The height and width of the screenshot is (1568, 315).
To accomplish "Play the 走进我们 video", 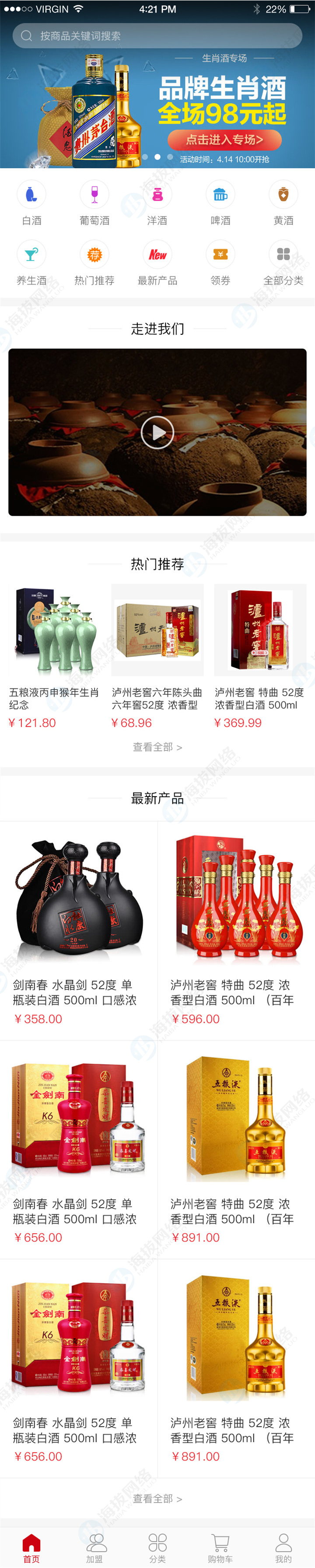I will click(x=157, y=432).
